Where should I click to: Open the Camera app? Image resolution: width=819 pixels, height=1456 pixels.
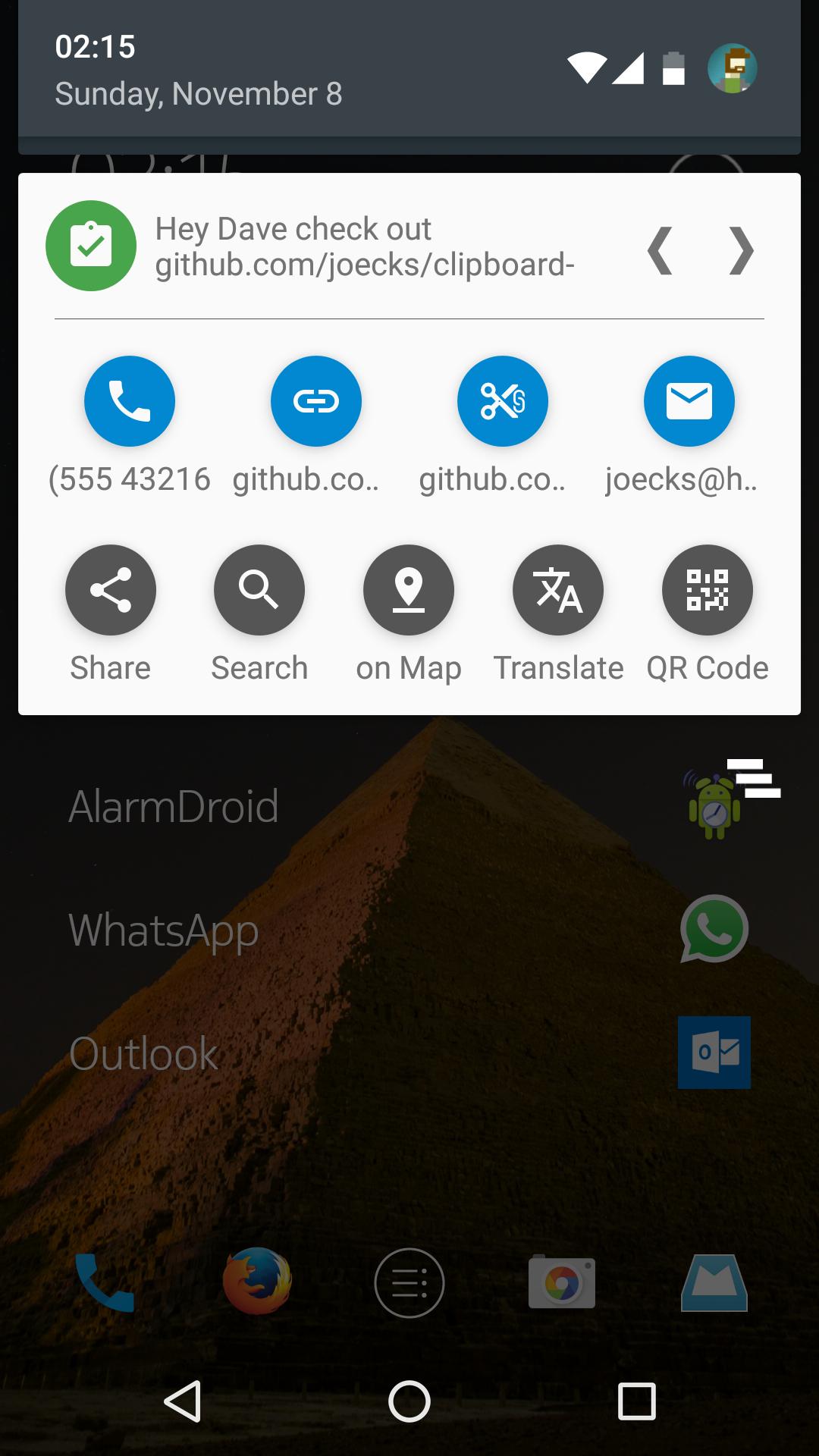[x=560, y=1282]
